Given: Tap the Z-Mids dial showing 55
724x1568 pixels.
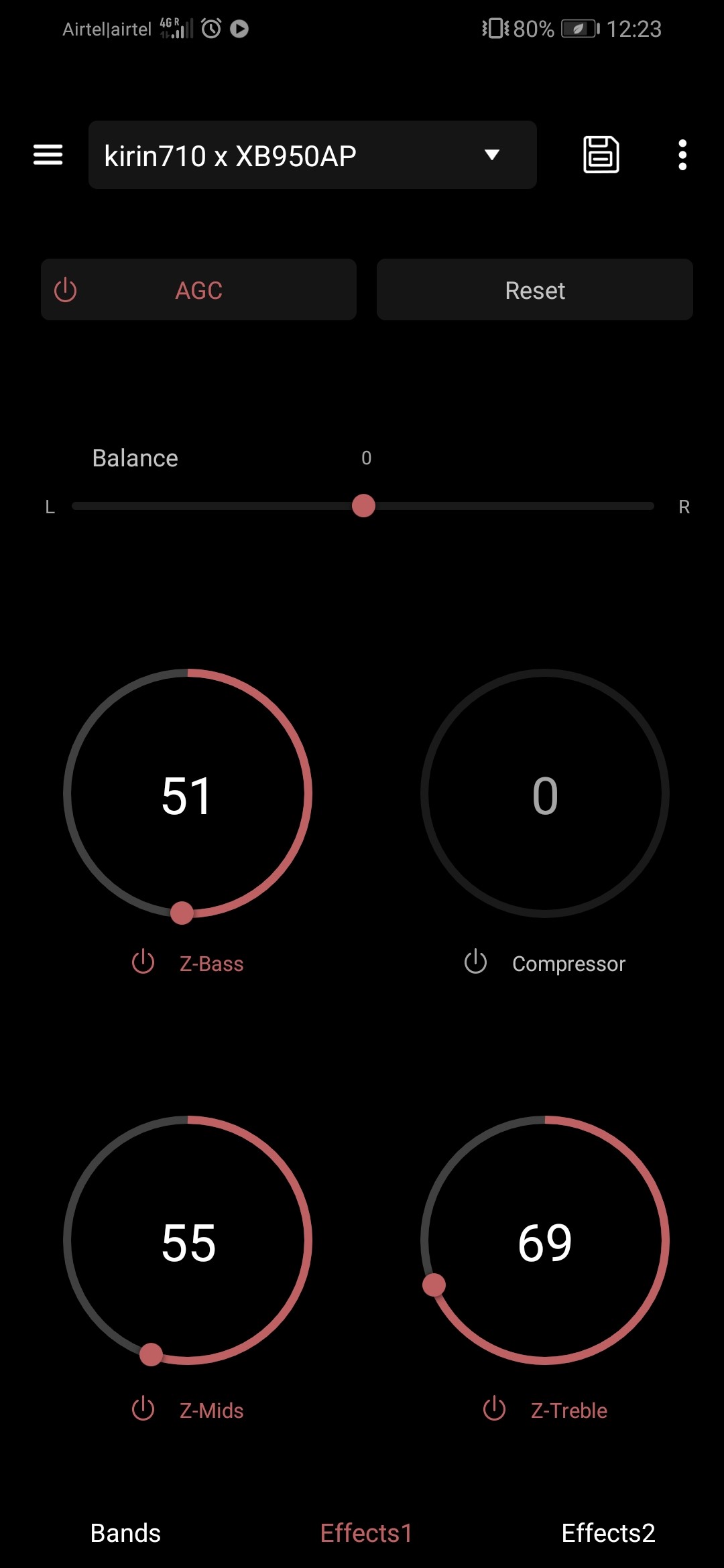Looking at the screenshot, I should [x=188, y=1241].
